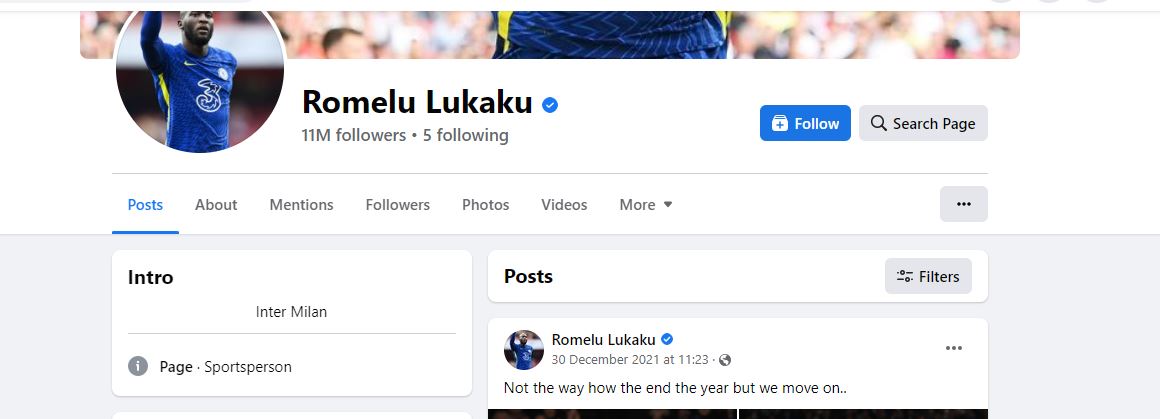1160x419 pixels.
Task: Tap Romelu Lukaku name on the post
Action: pyautogui.click(x=602, y=339)
